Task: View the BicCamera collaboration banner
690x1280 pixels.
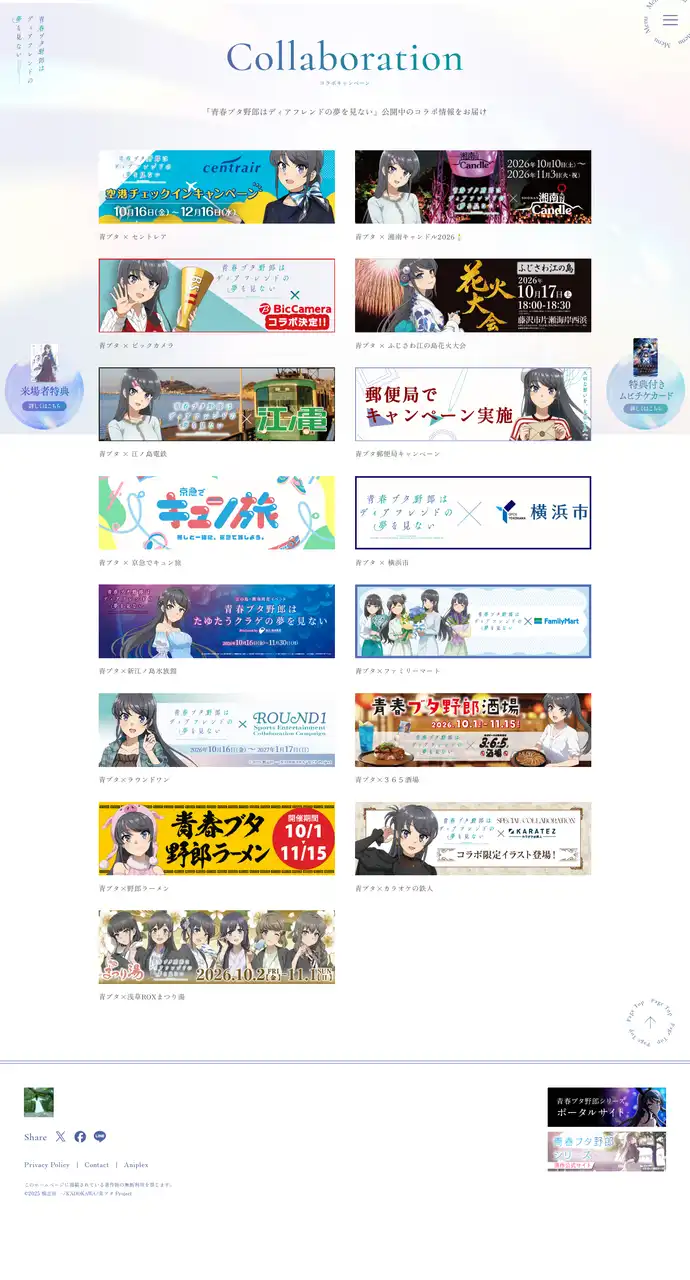Action: pyautogui.click(x=217, y=296)
